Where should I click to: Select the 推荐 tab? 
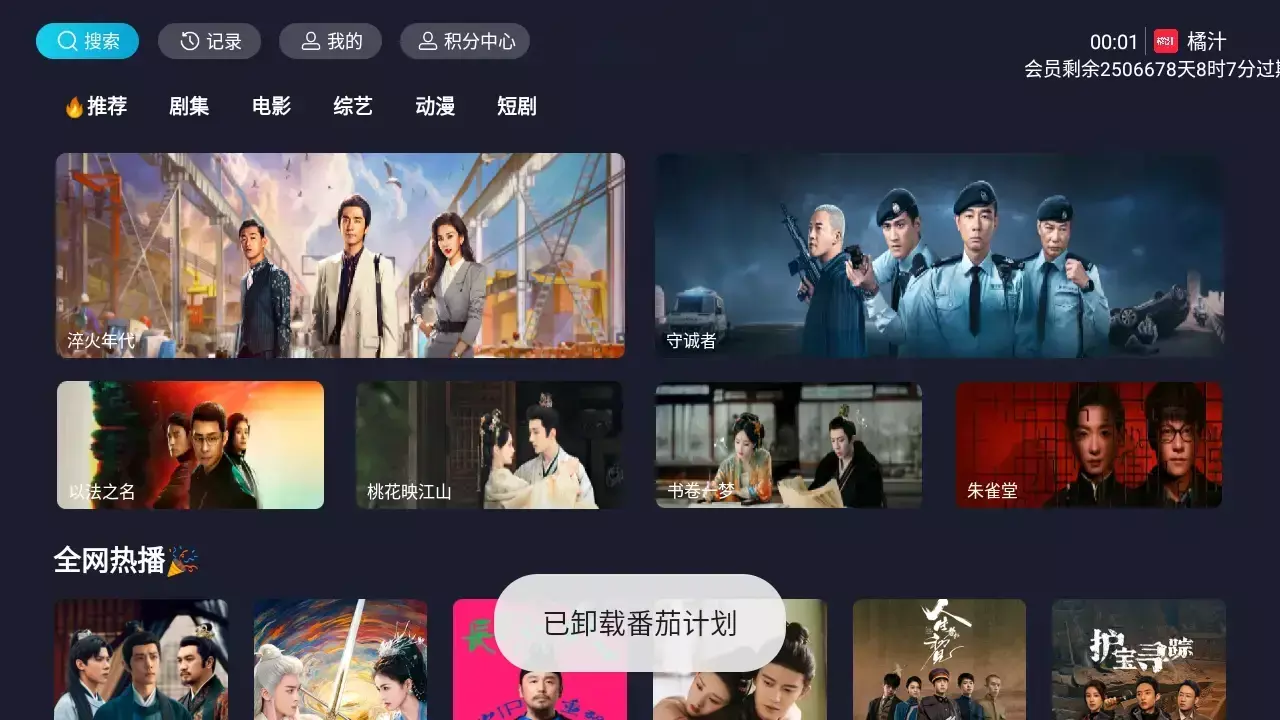[x=97, y=106]
